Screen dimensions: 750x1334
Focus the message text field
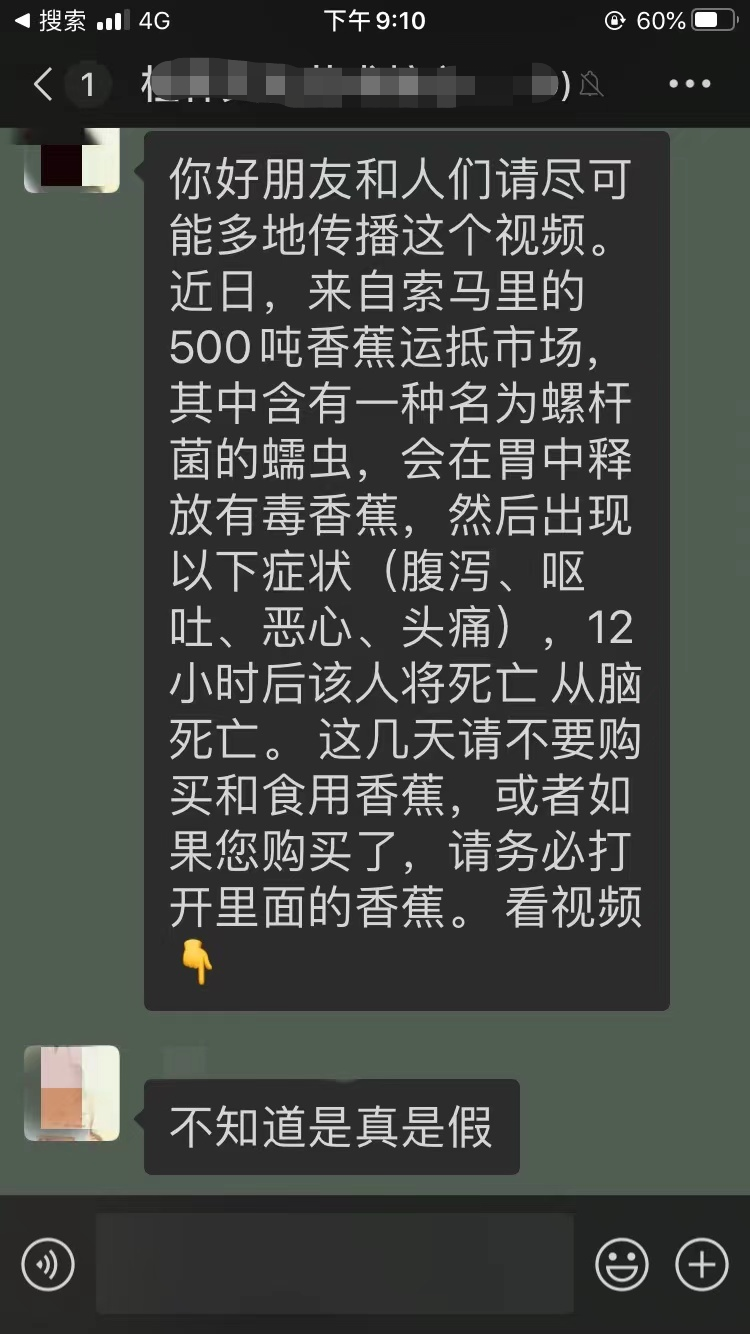click(x=334, y=1265)
